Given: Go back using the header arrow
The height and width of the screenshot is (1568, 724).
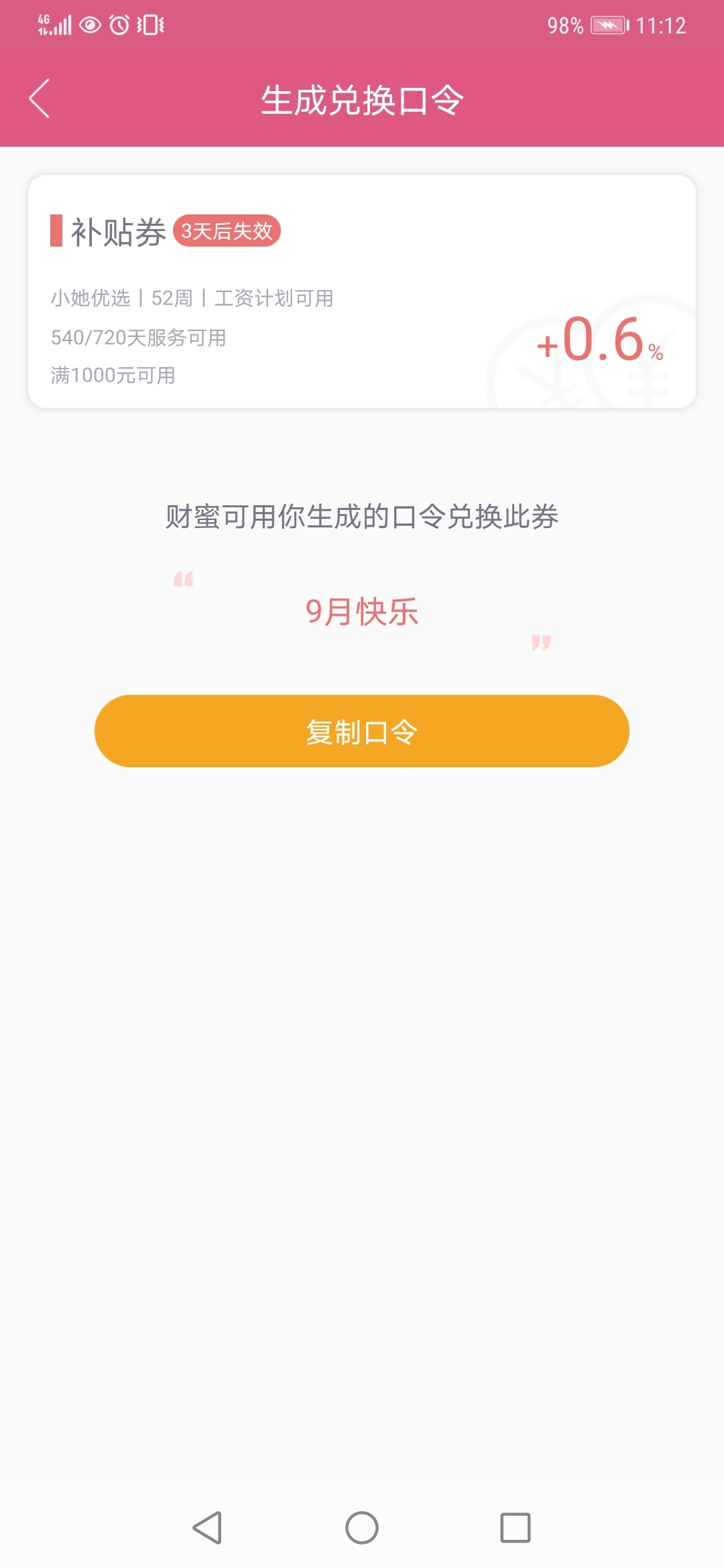Looking at the screenshot, I should coord(40,99).
